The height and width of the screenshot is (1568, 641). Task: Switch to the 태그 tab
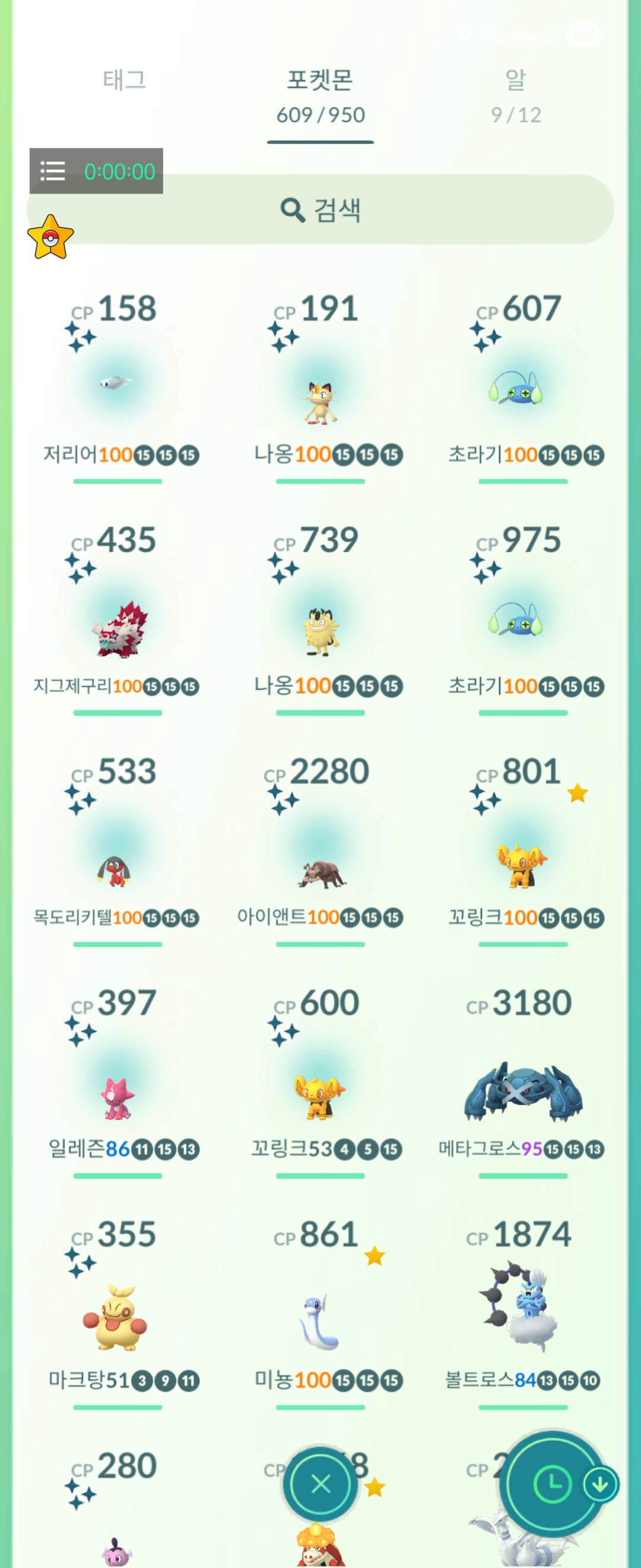[124, 80]
